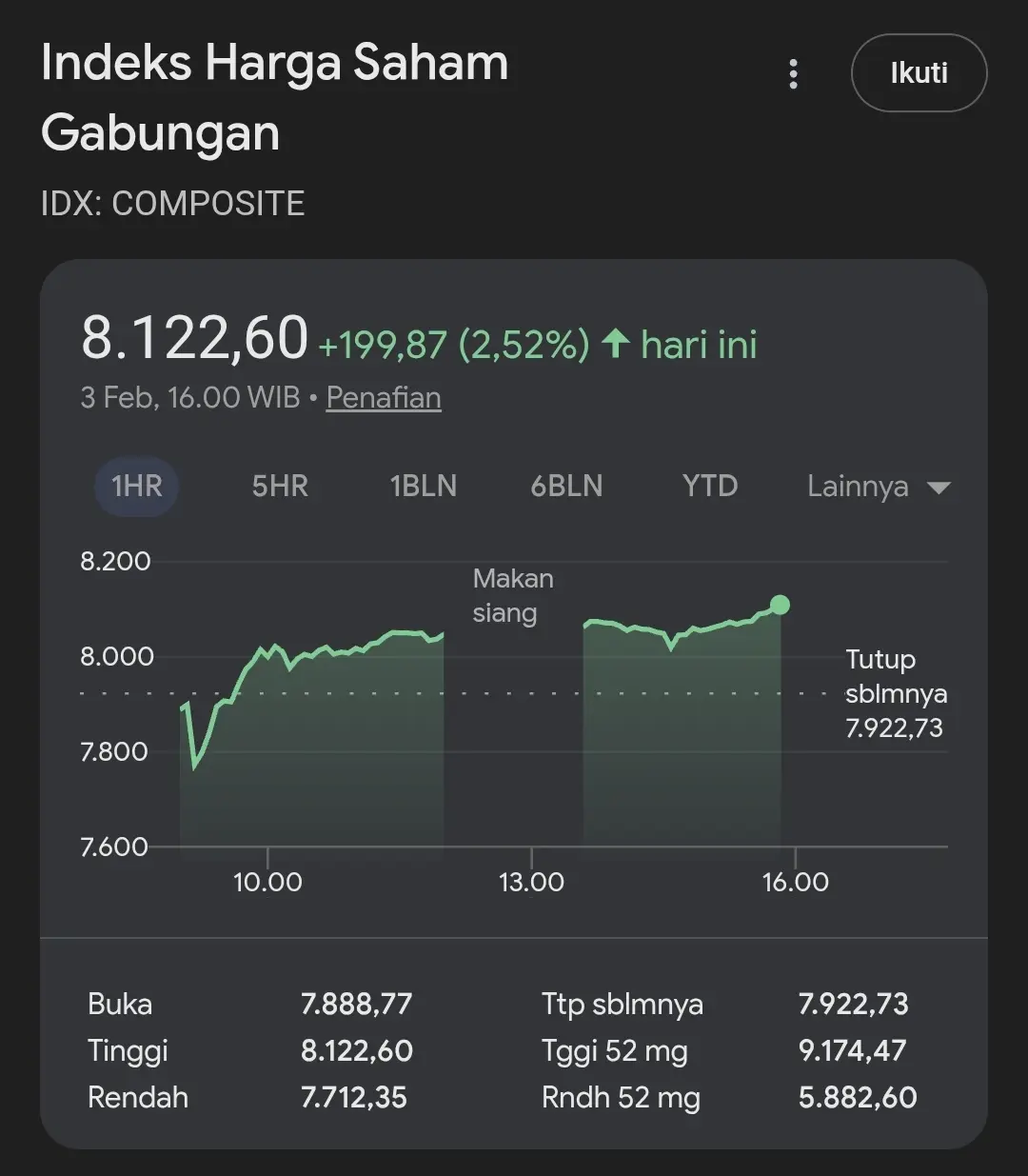Select the highlighted data point on the chart
This screenshot has width=1028, height=1176.
780,605
